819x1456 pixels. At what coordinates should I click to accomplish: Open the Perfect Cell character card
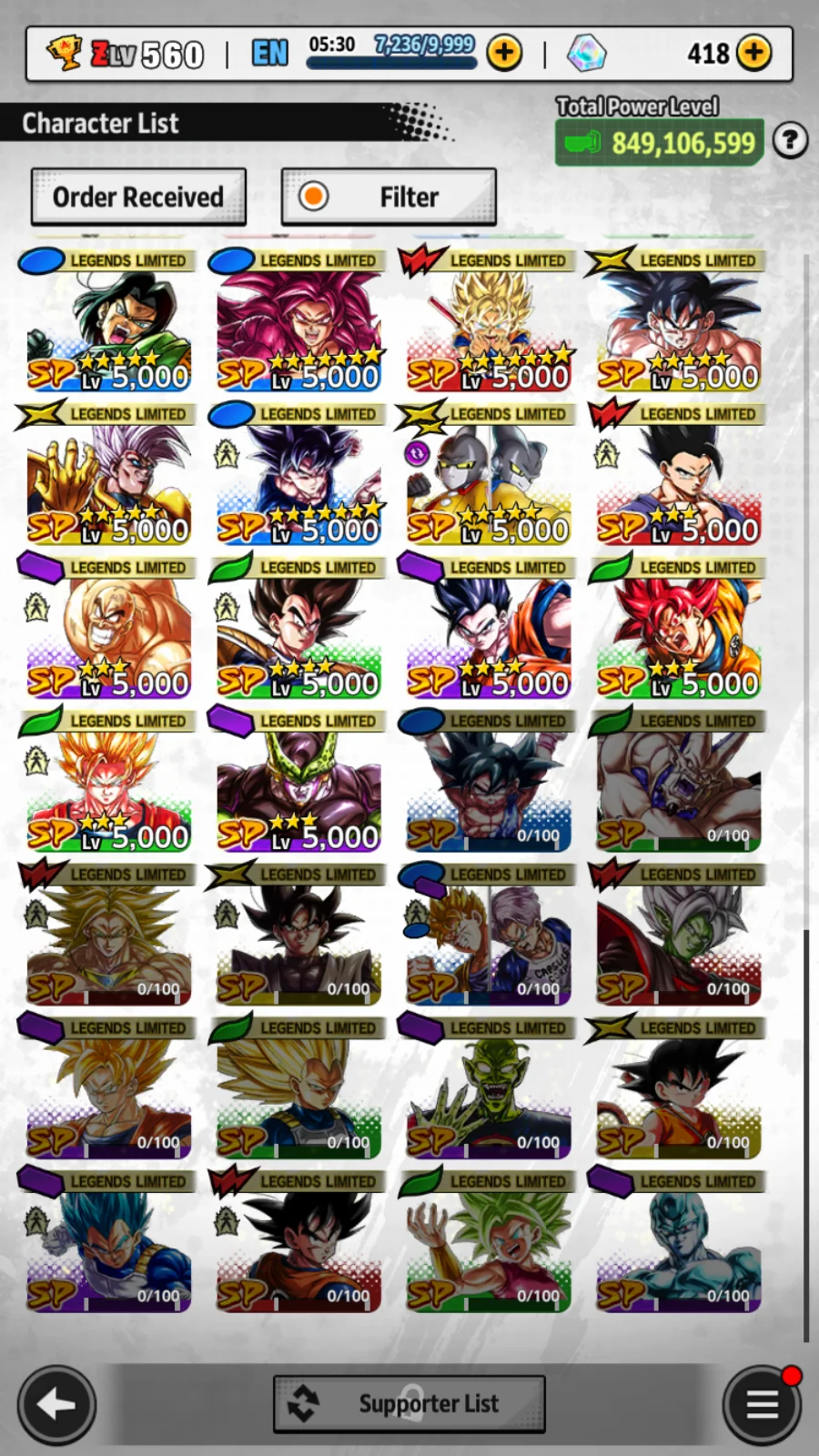pos(298,782)
